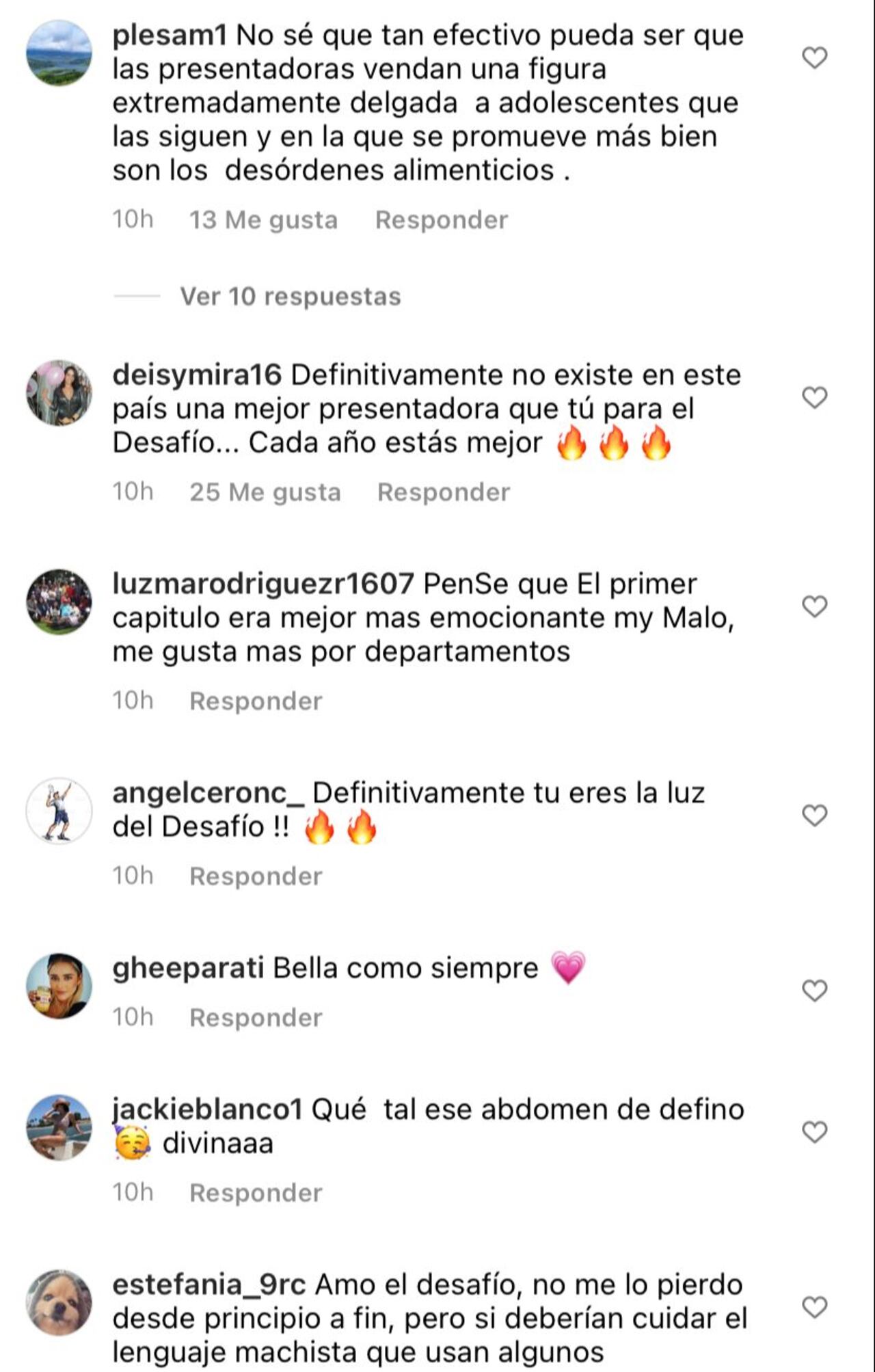View the 13 likes on plesam1's comment
Image resolution: width=875 pixels, height=1372 pixels.
263,219
